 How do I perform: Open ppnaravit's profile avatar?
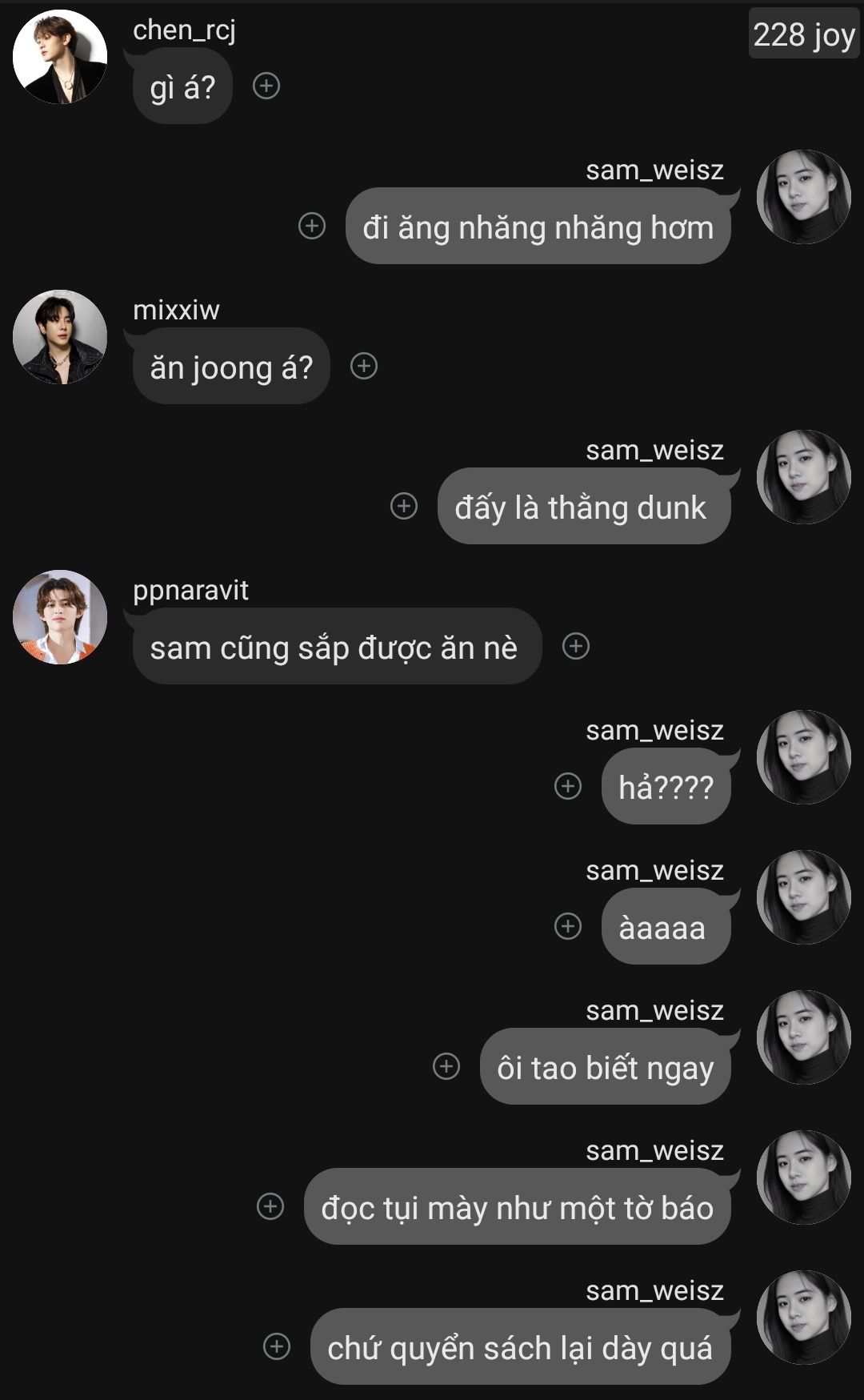pos(60,617)
